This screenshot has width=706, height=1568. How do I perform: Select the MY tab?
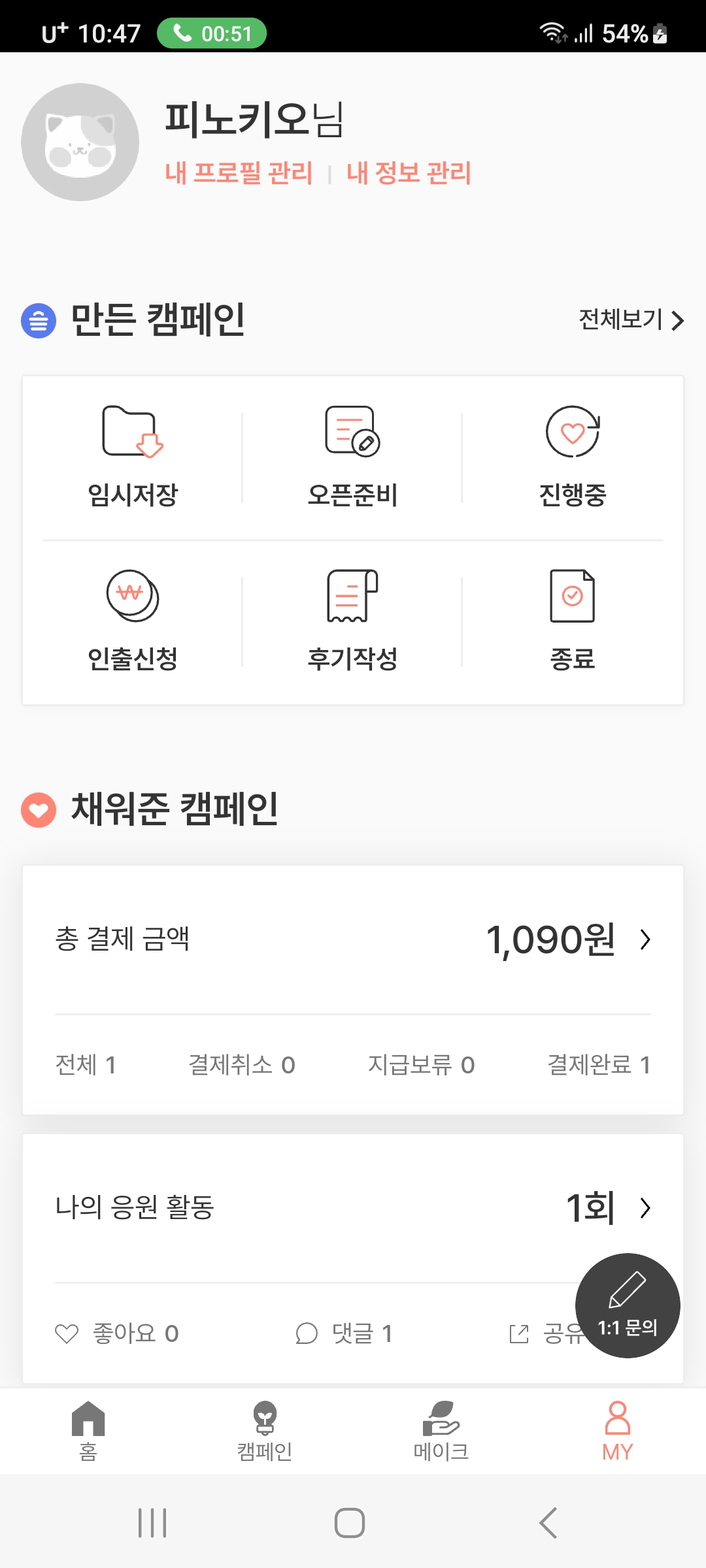pos(618,1431)
